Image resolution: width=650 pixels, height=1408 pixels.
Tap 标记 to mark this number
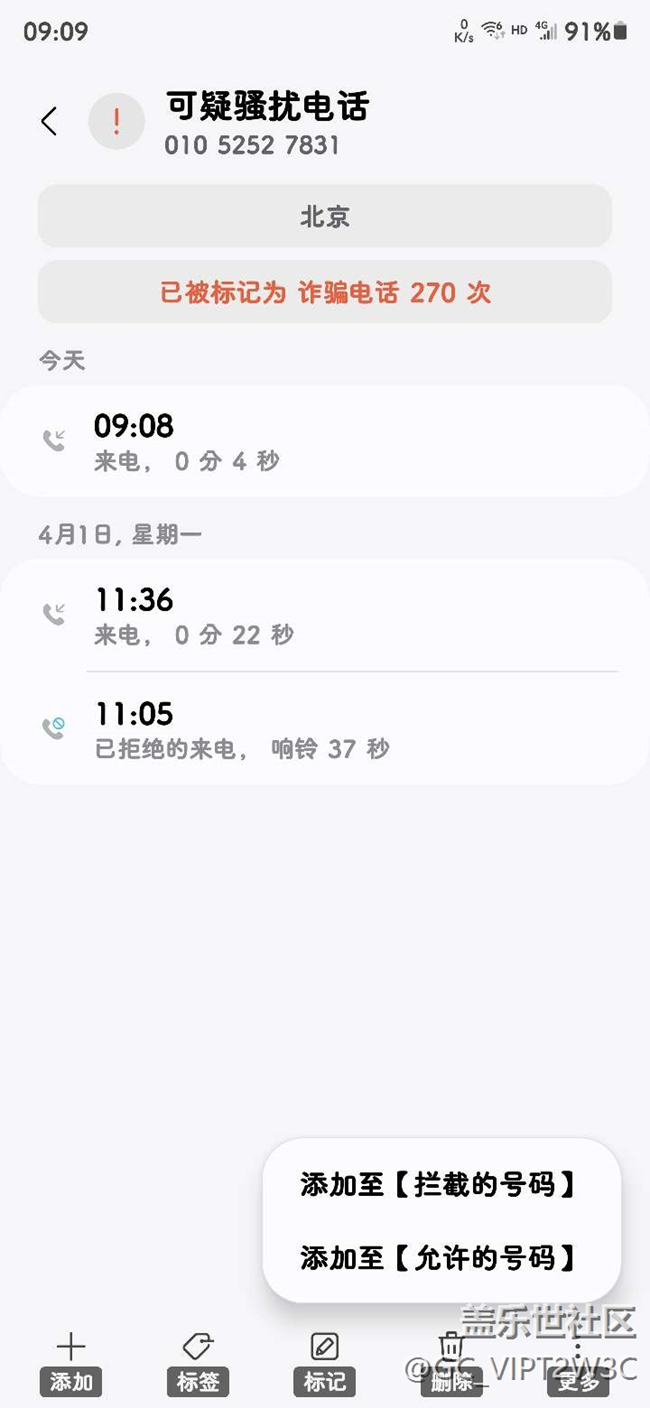tap(324, 1362)
